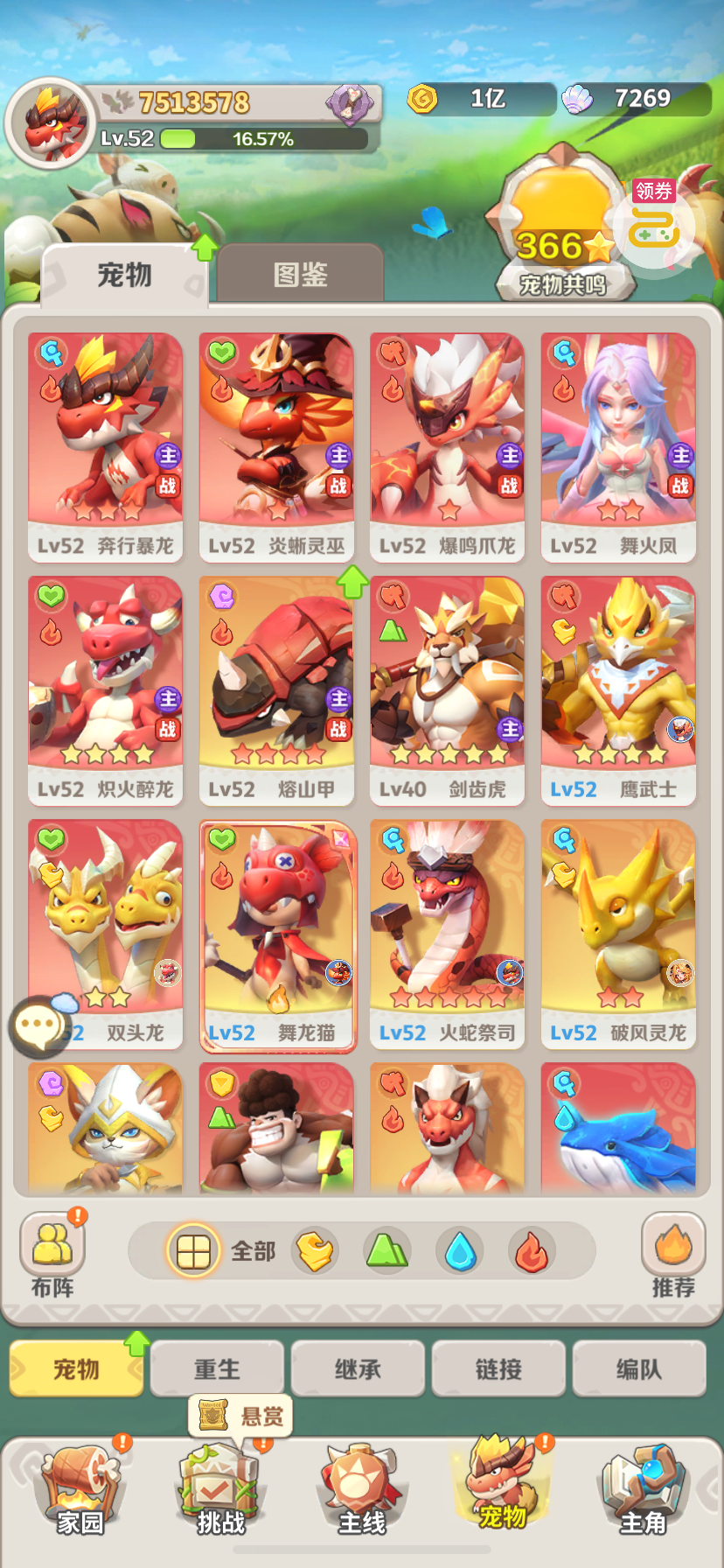Open the player avatar profile
The width and height of the screenshot is (724, 1568).
click(48, 122)
